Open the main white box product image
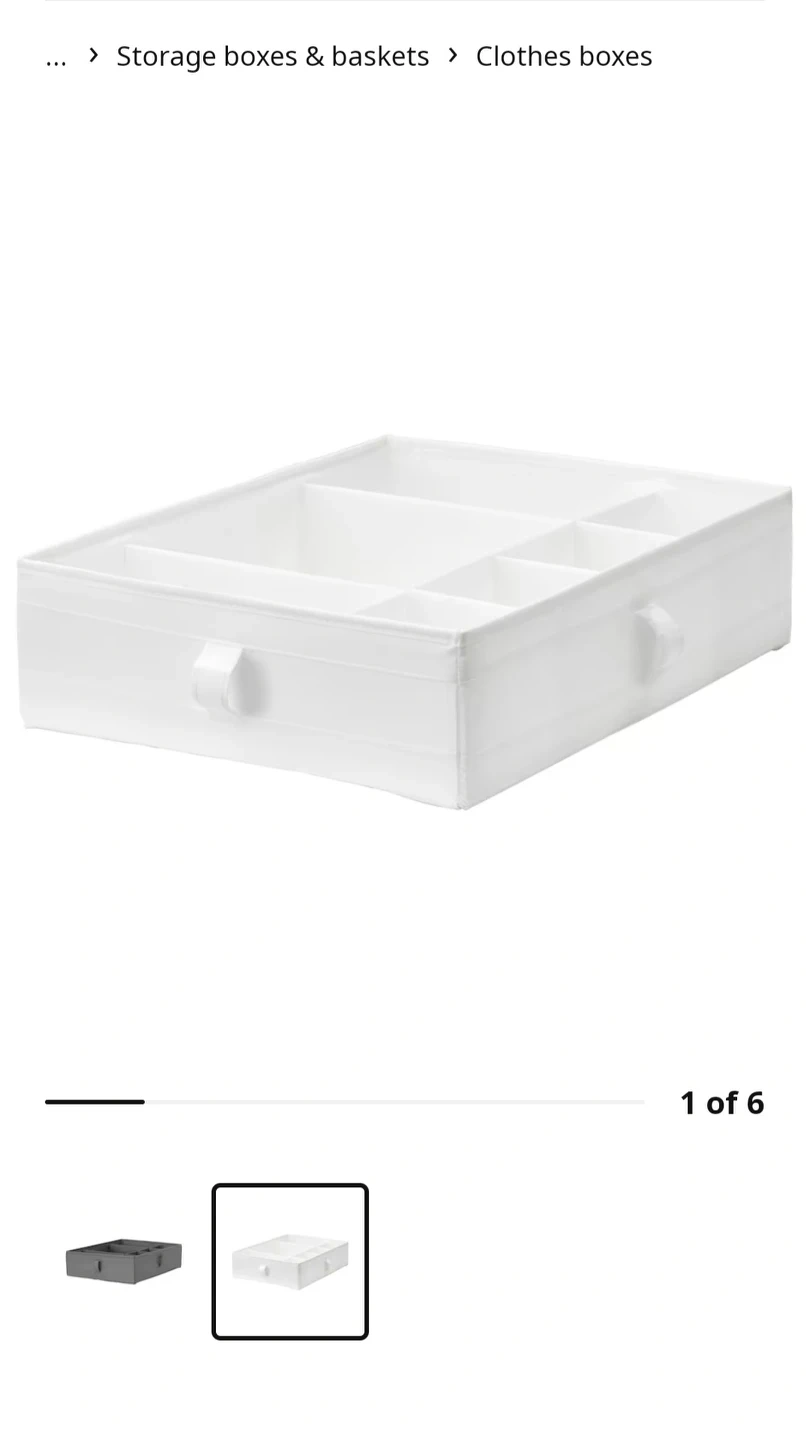 403,620
